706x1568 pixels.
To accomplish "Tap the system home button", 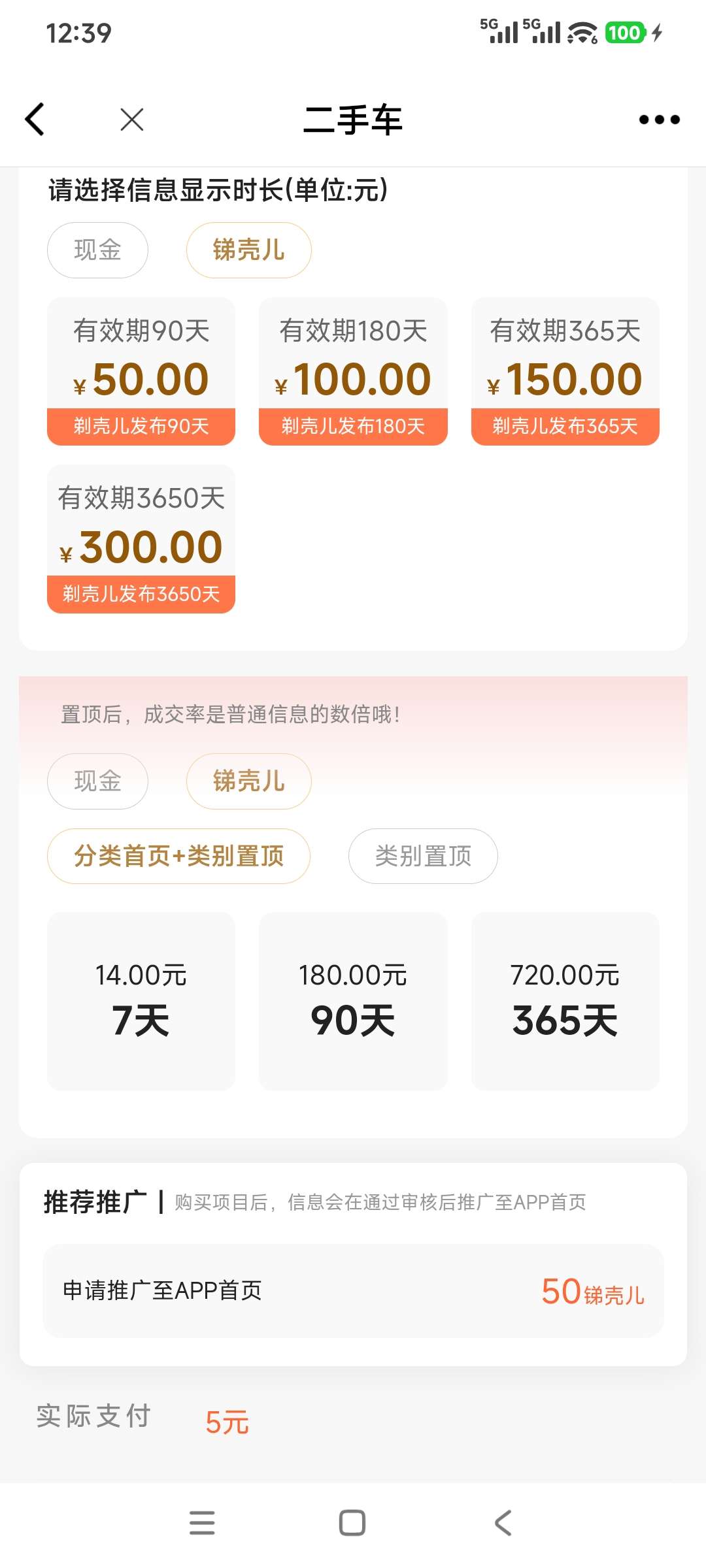I will point(352,1523).
